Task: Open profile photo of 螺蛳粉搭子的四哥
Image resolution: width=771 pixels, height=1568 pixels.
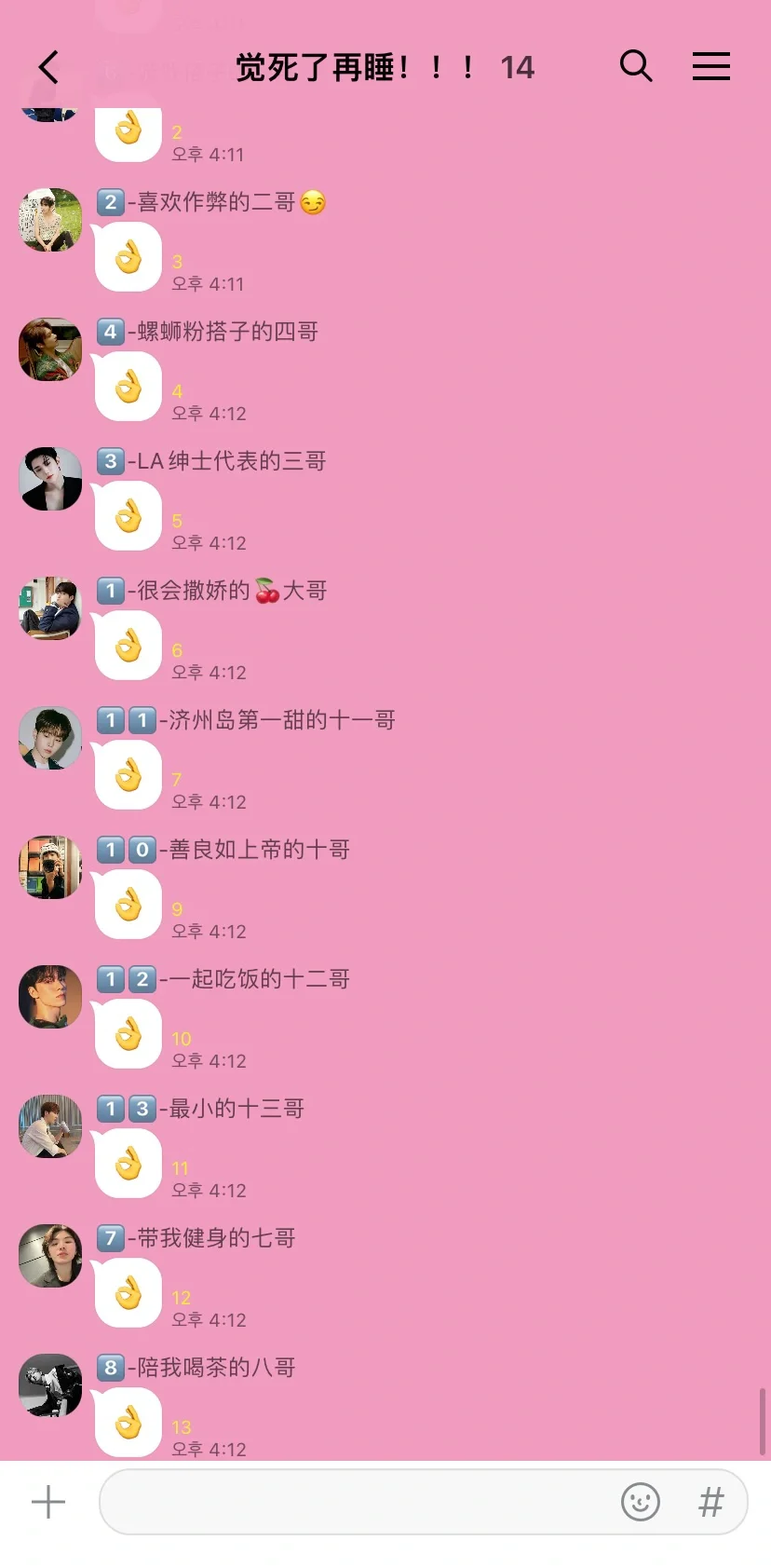Action: point(50,349)
